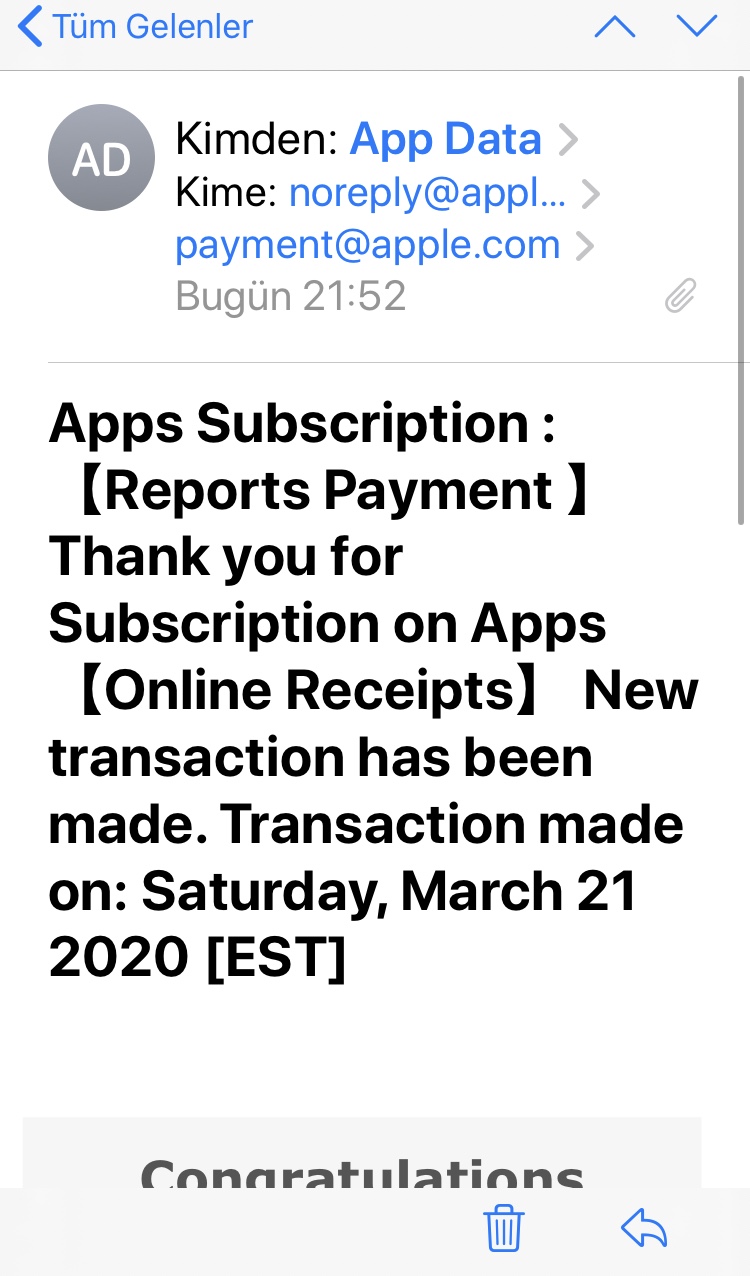Go back to Tüm Gelenler inbox
Viewport: 750px width, 1276px height.
(135, 27)
